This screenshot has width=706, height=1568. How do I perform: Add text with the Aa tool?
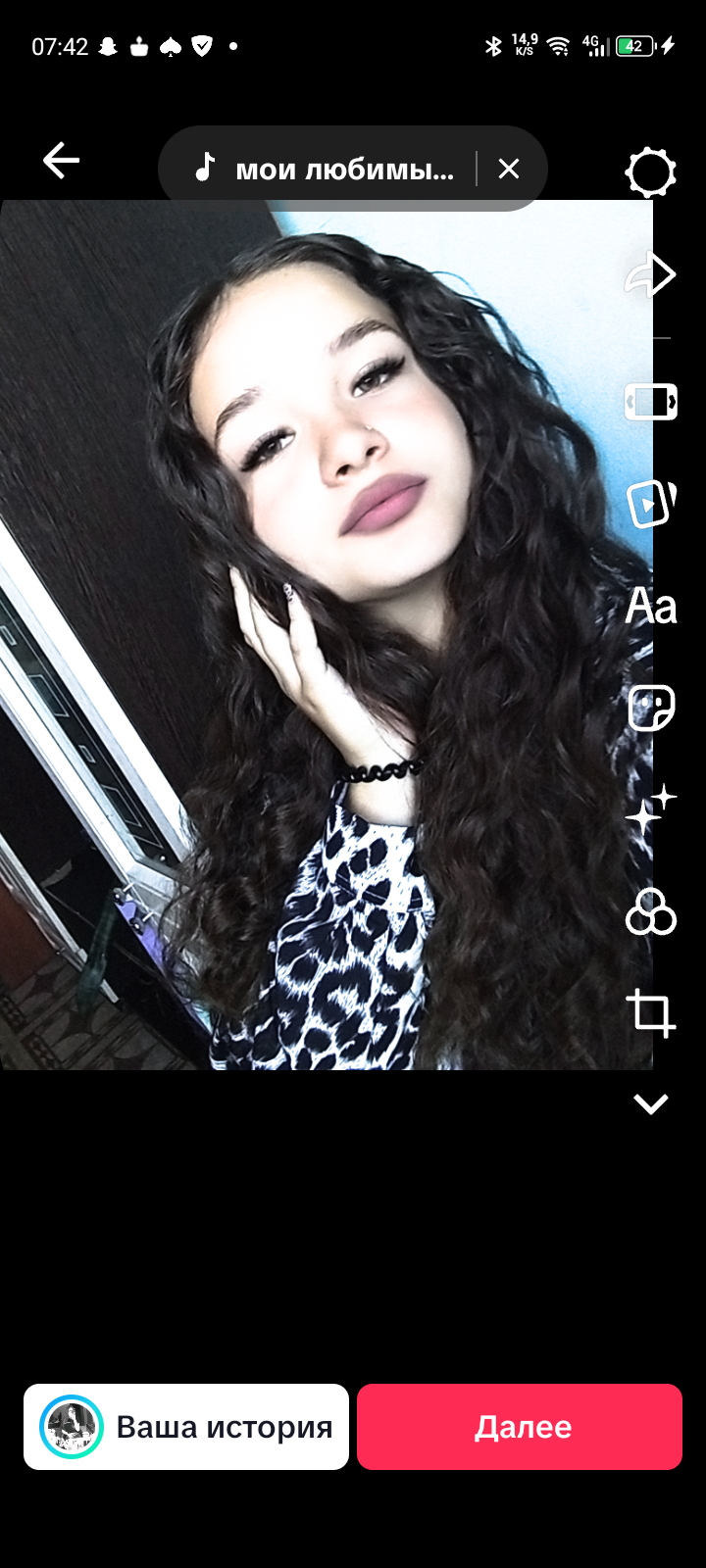tap(651, 606)
